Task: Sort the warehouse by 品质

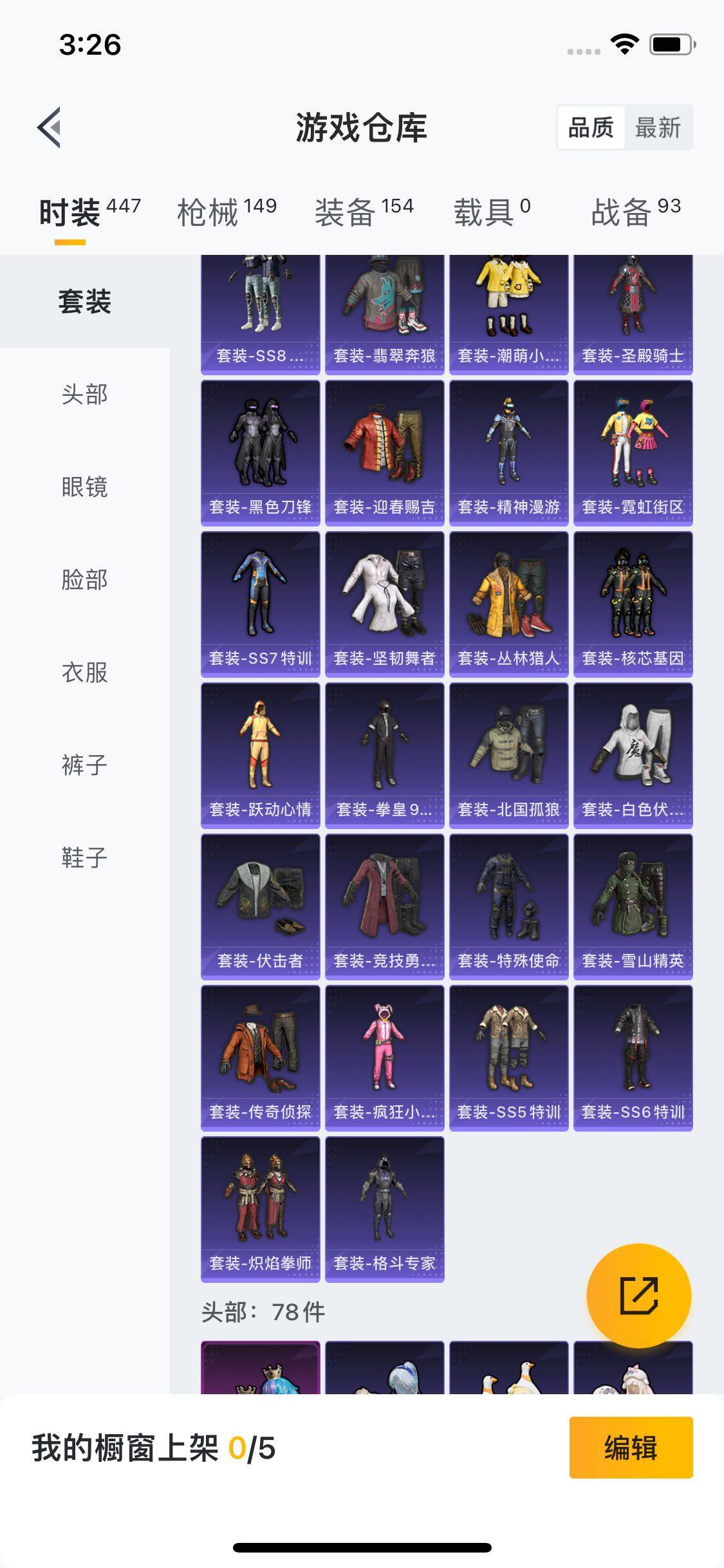Action: pos(591,127)
